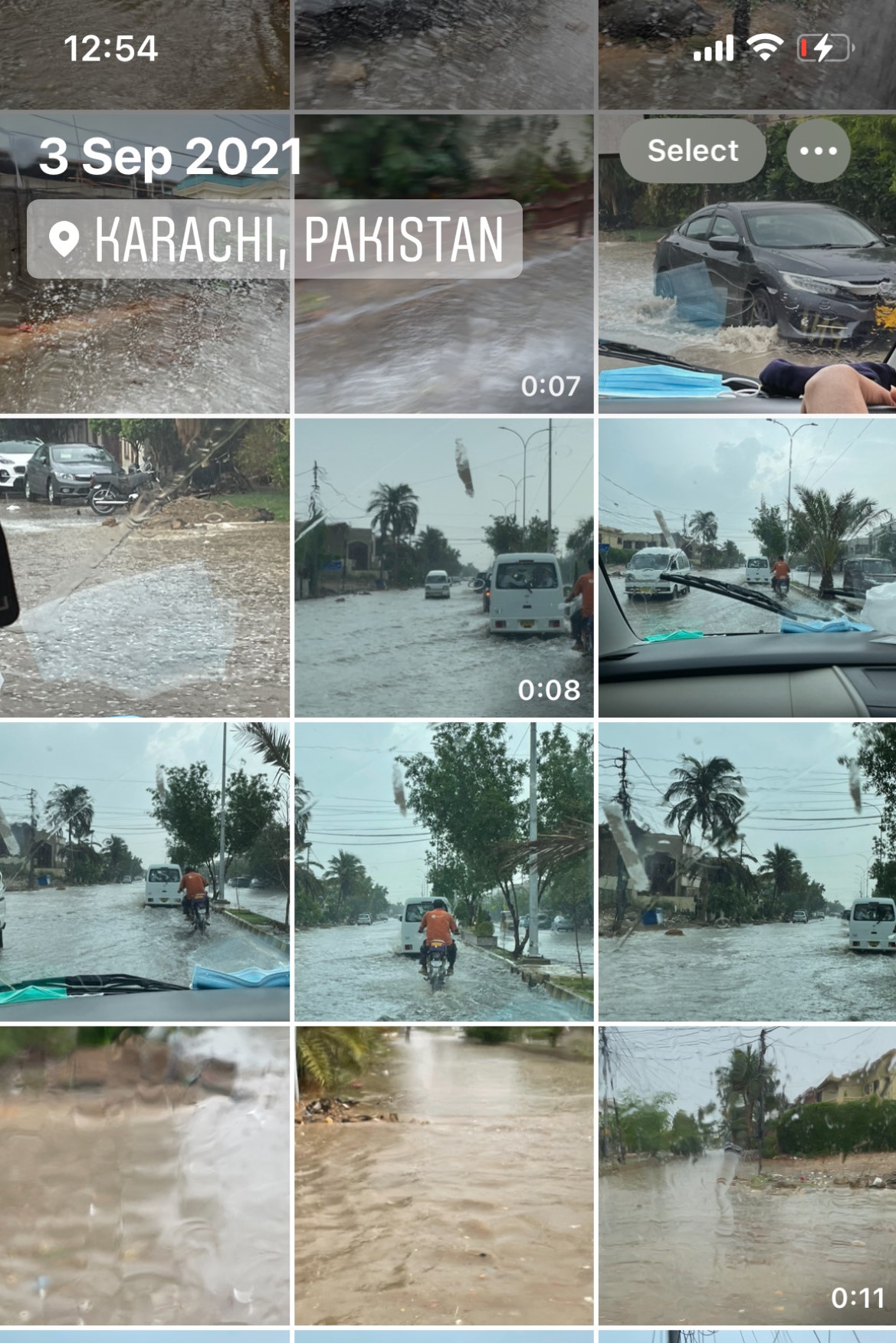
Task: Open photo showing windshield wiper and dashboard
Action: coord(747,567)
